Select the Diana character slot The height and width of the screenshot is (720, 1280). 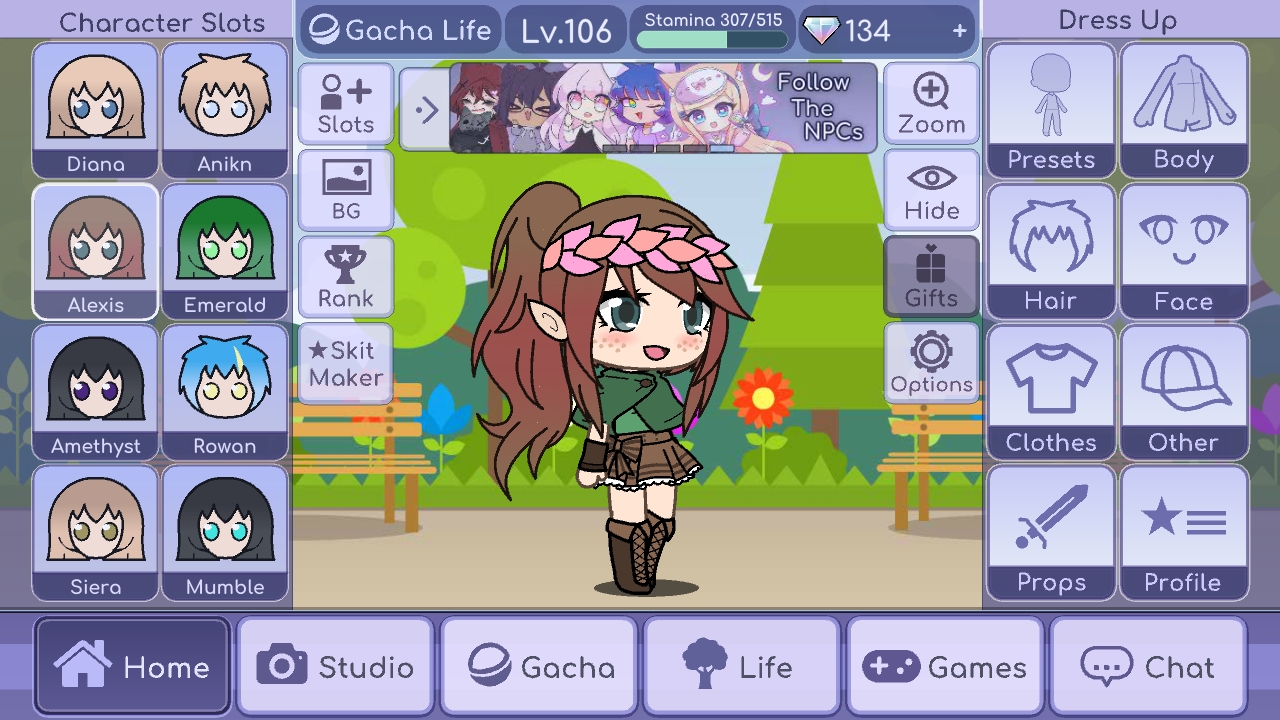[95, 110]
